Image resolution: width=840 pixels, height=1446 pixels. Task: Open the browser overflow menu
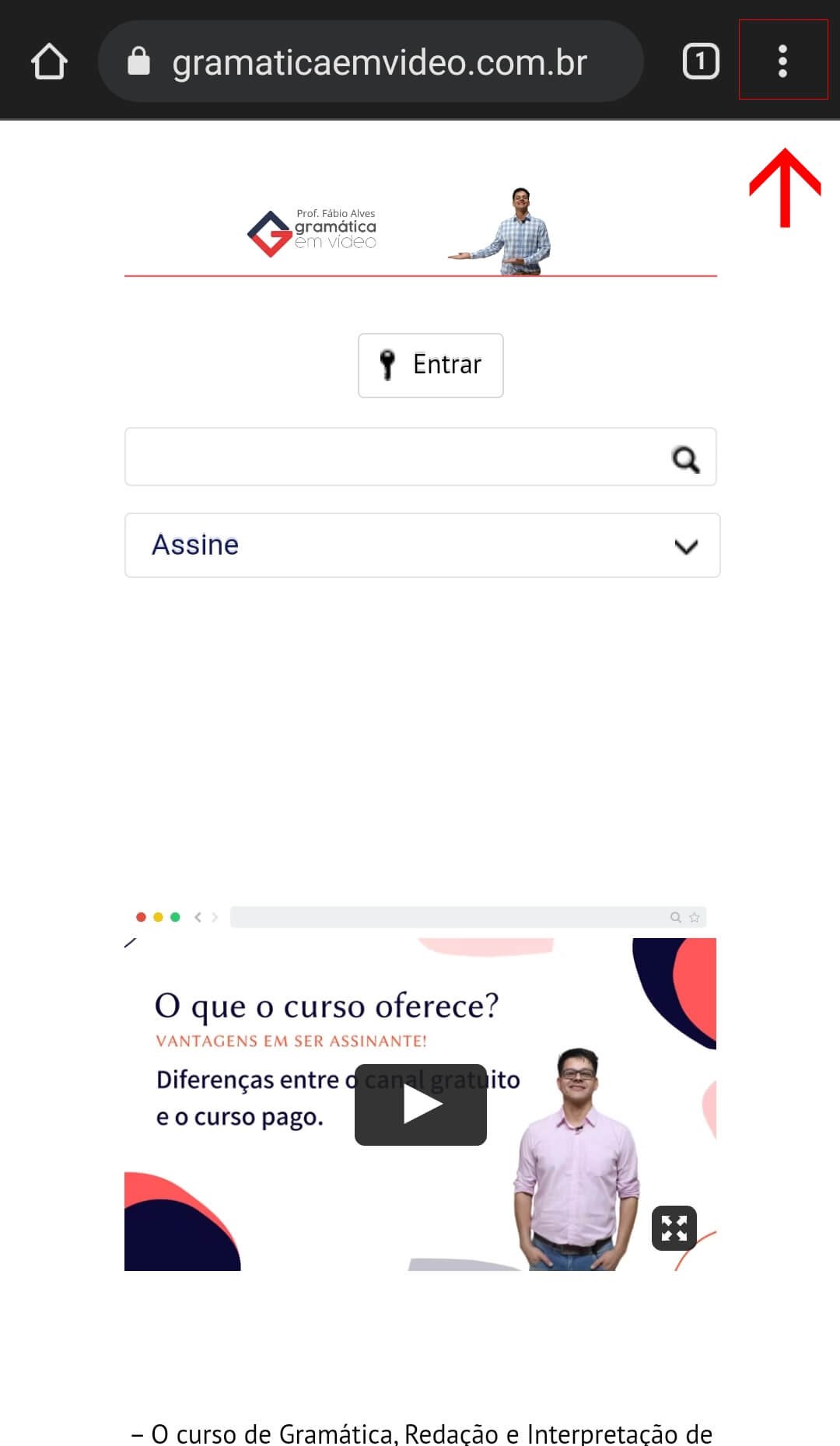782,61
